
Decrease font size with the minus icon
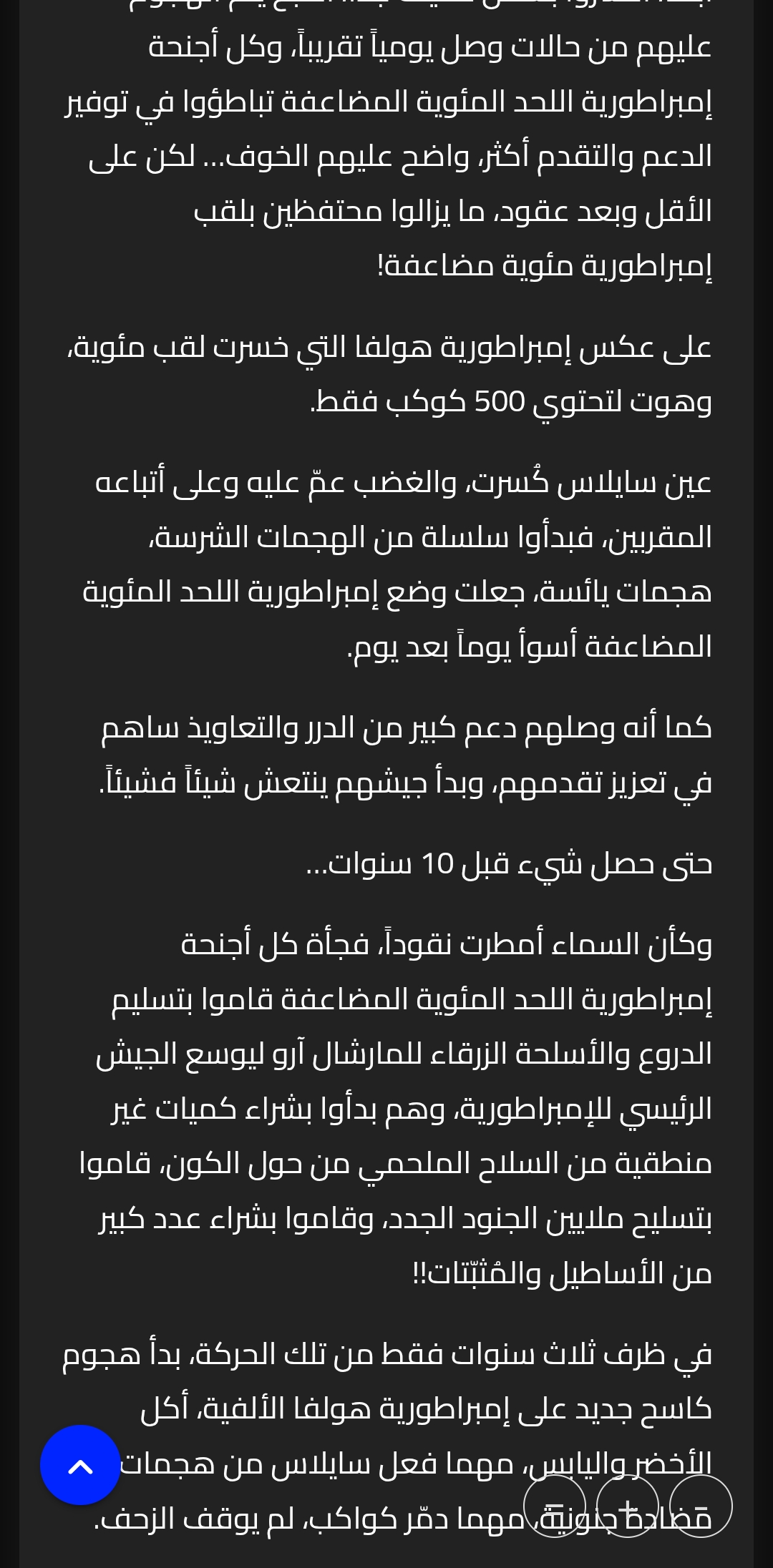pyautogui.click(x=701, y=1506)
